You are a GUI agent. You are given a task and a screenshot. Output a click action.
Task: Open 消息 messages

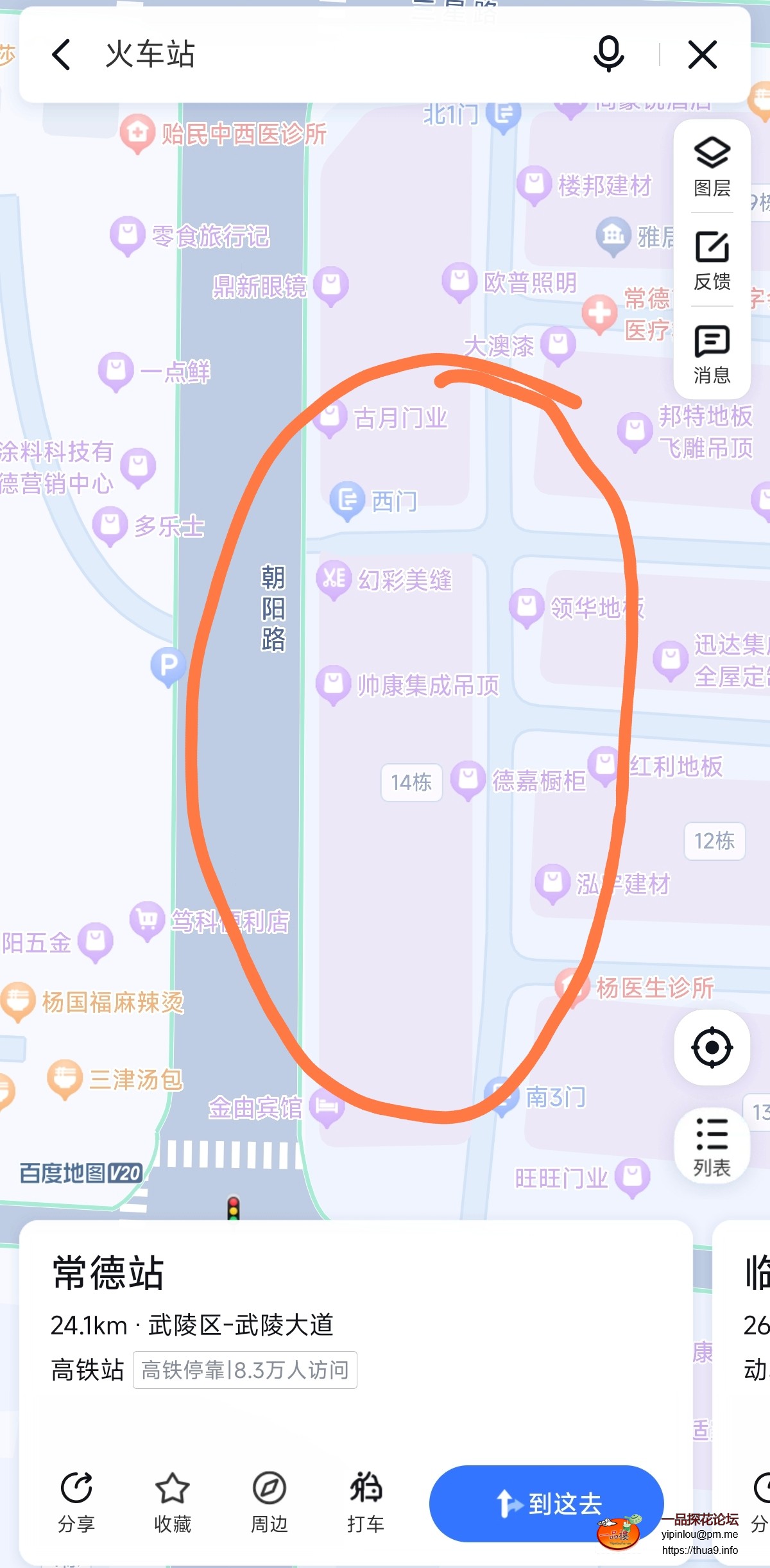pos(710,354)
